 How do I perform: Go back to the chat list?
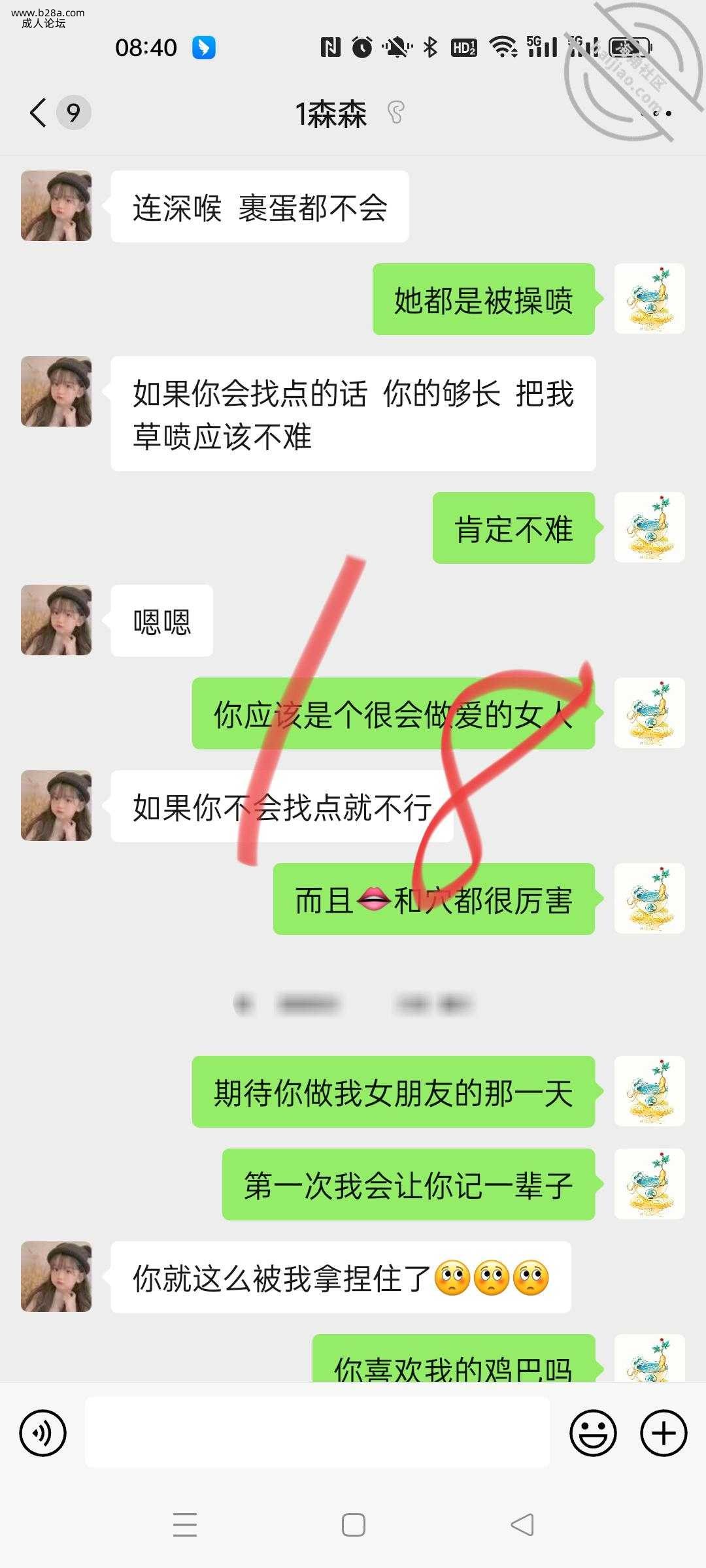39,112
